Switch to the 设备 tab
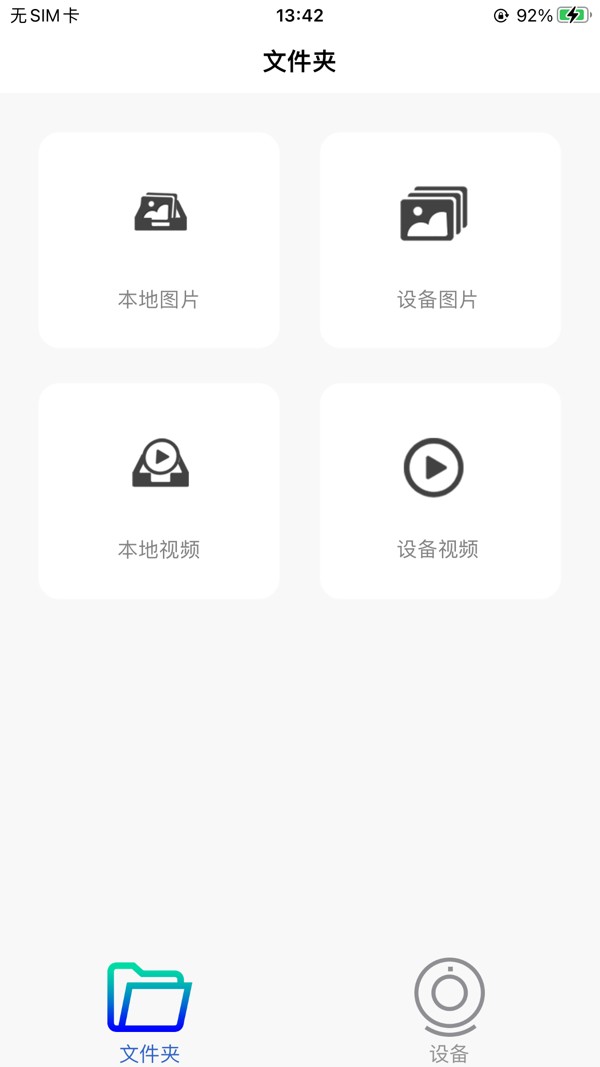The image size is (600, 1067). tap(449, 1010)
